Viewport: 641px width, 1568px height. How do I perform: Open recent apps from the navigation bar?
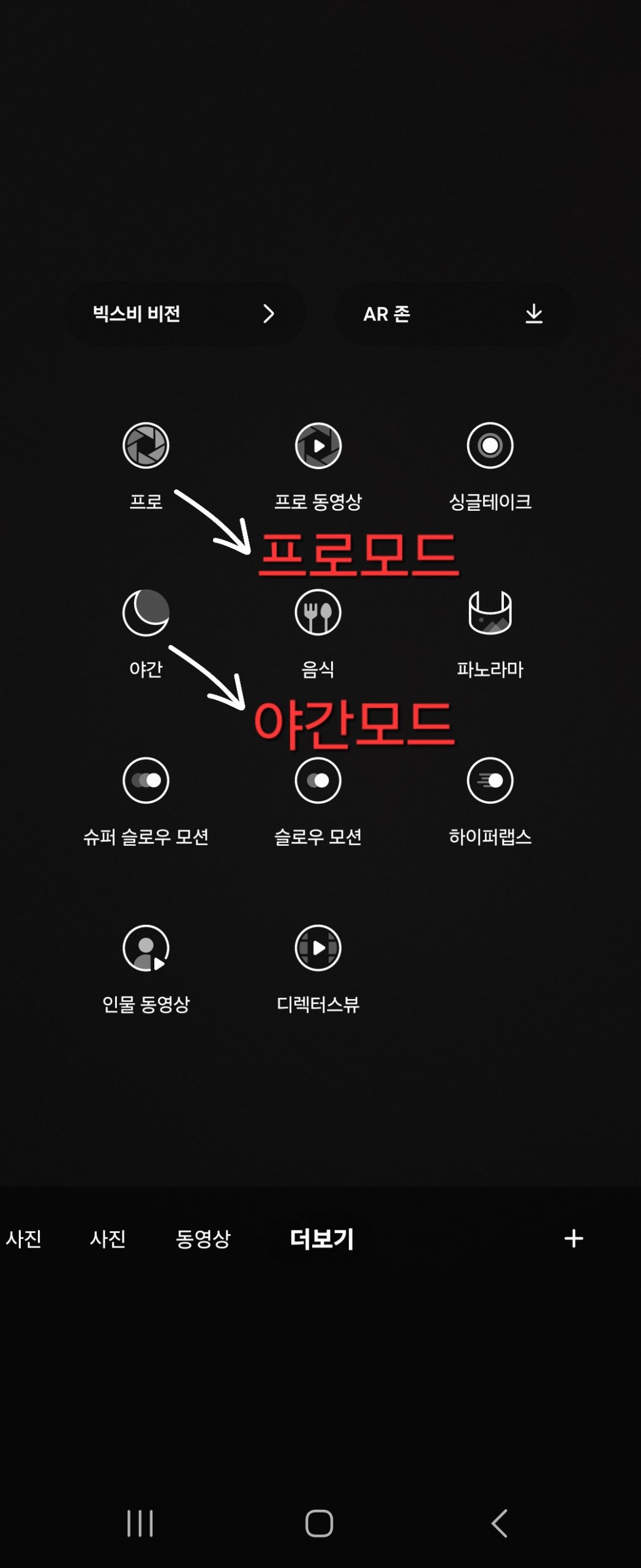140,1523
